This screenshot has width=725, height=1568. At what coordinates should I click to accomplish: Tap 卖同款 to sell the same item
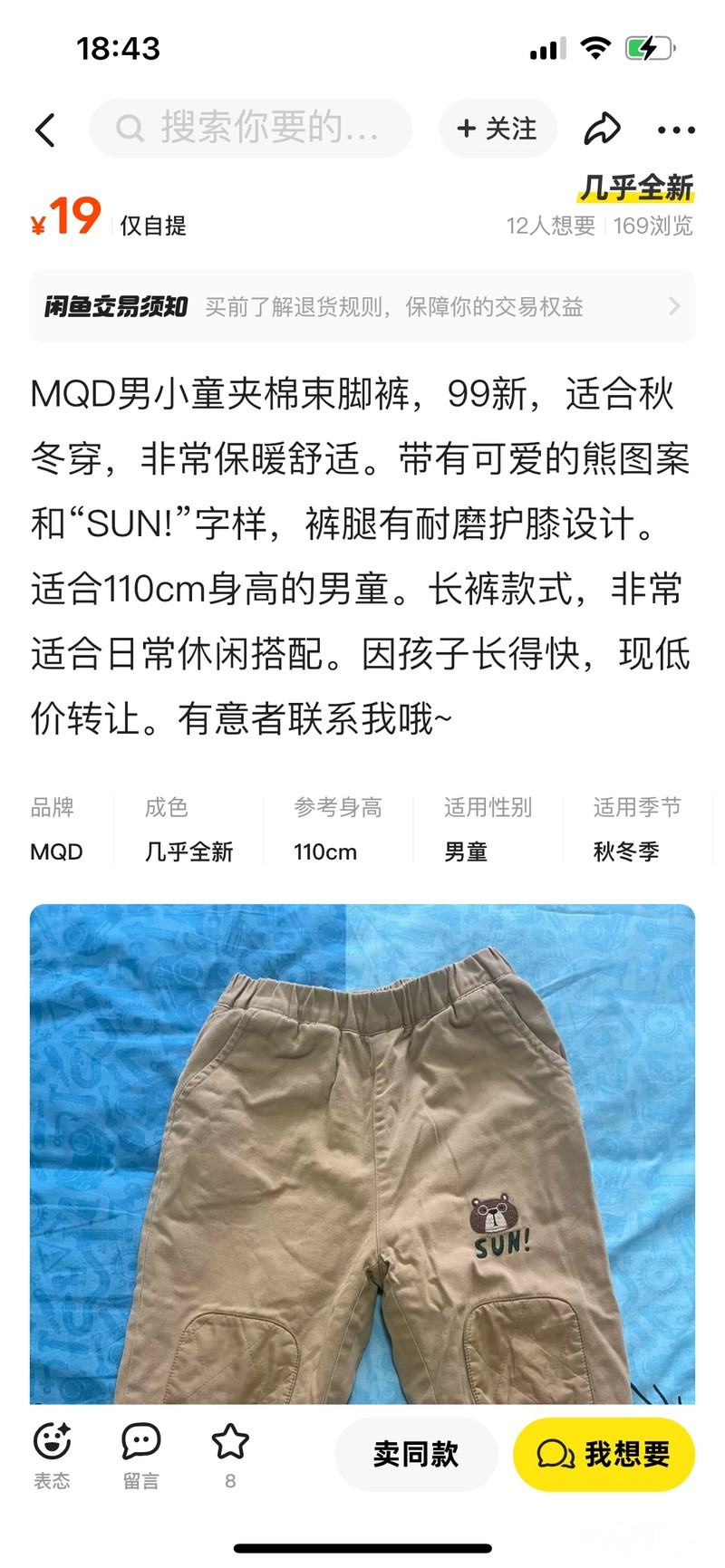pyautogui.click(x=416, y=1455)
